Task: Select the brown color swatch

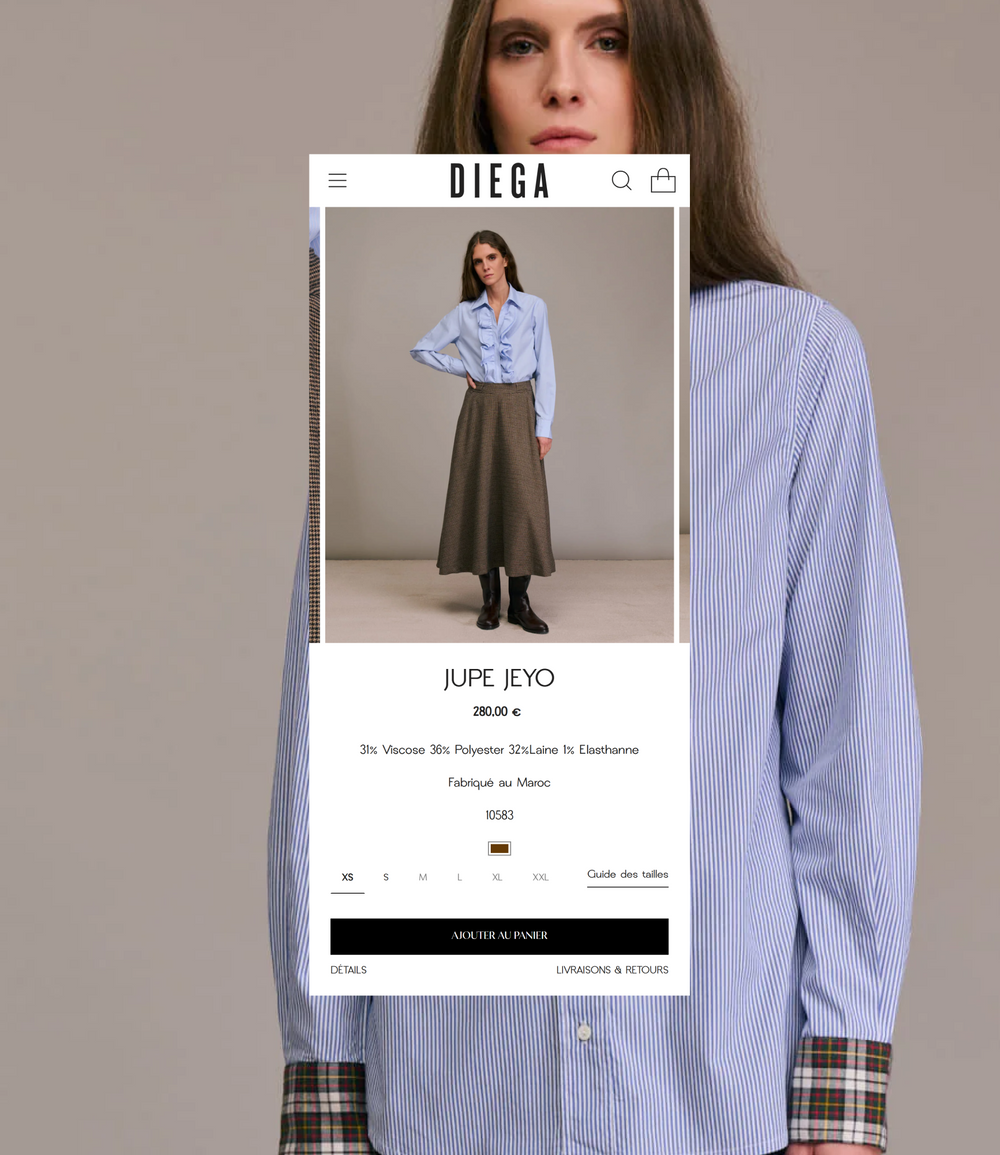Action: point(499,848)
